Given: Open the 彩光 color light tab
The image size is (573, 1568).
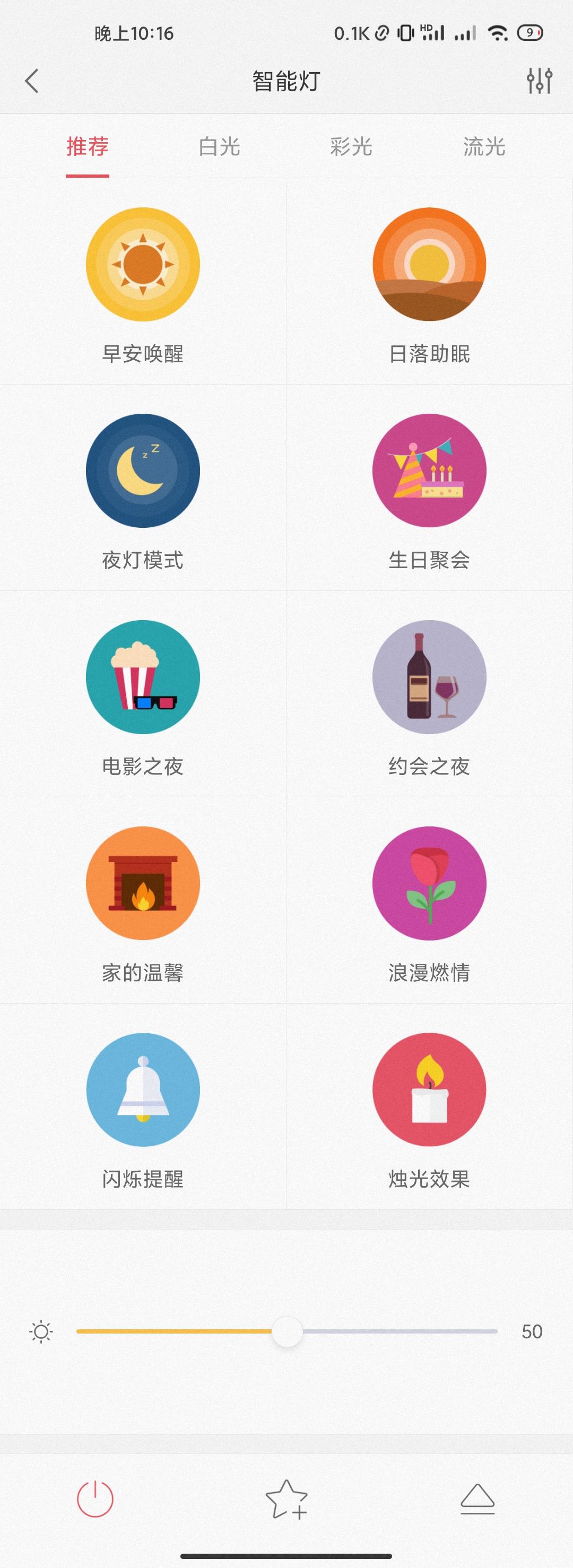Looking at the screenshot, I should (x=351, y=146).
